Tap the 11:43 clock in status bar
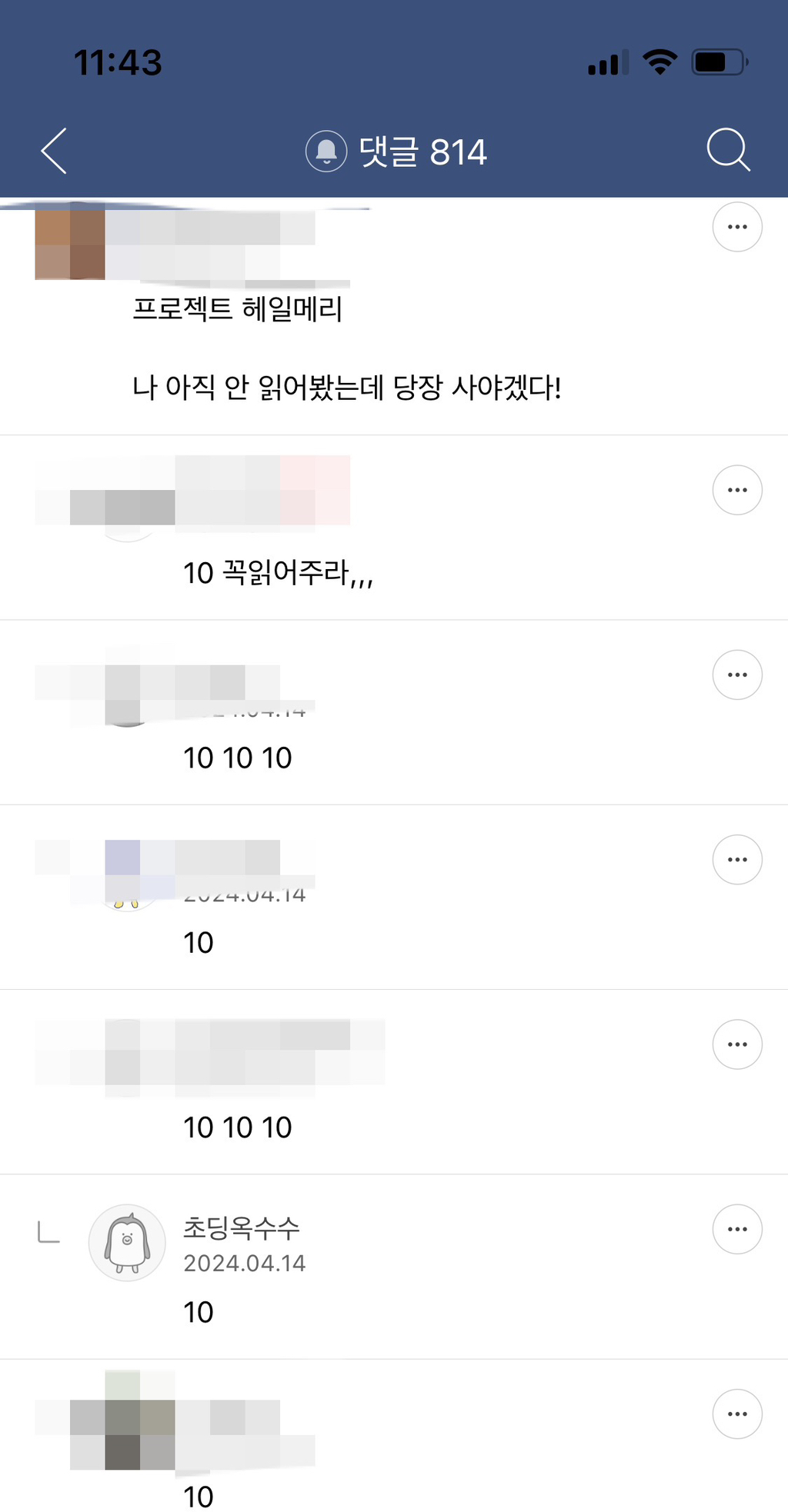Viewport: 788px width, 1512px height. (x=119, y=62)
